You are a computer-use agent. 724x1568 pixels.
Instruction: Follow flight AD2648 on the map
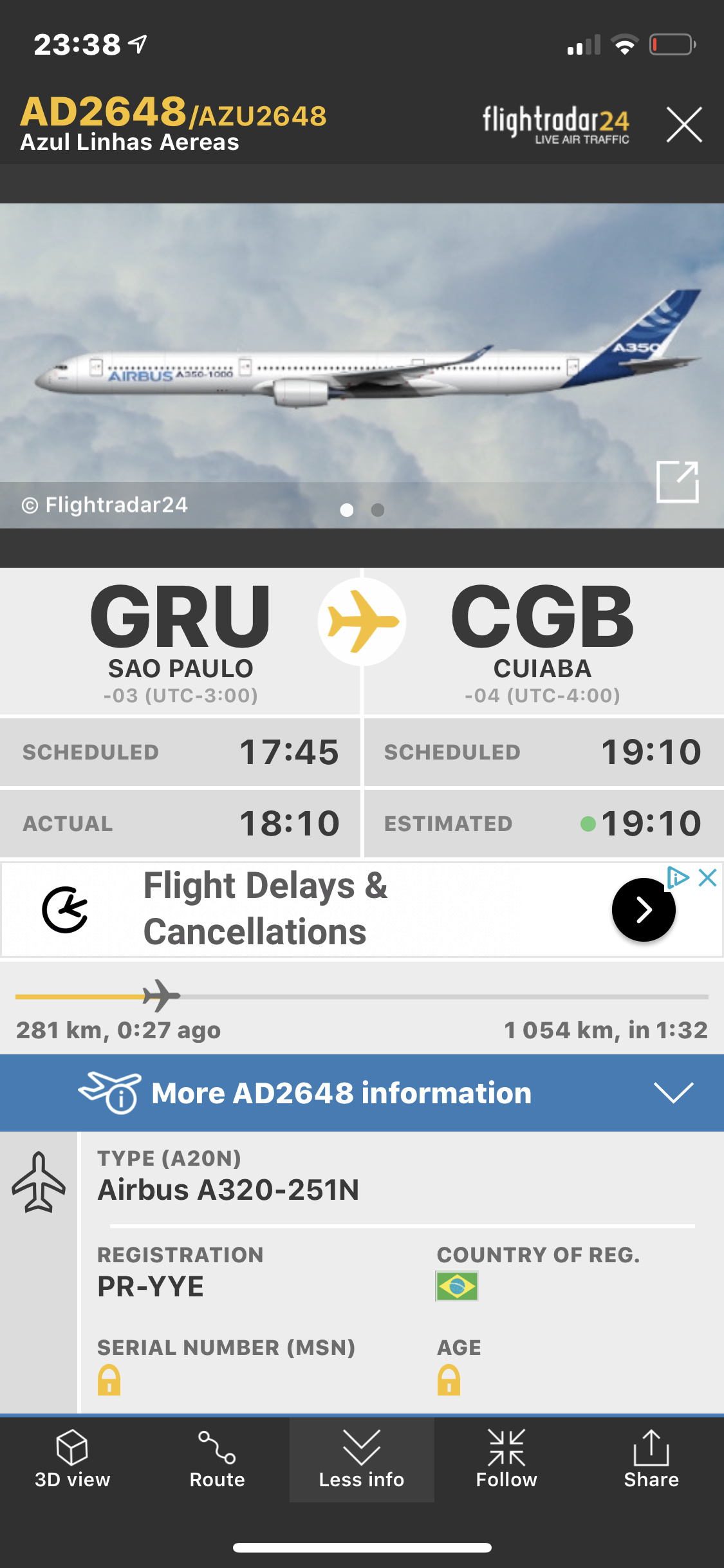point(506,1460)
